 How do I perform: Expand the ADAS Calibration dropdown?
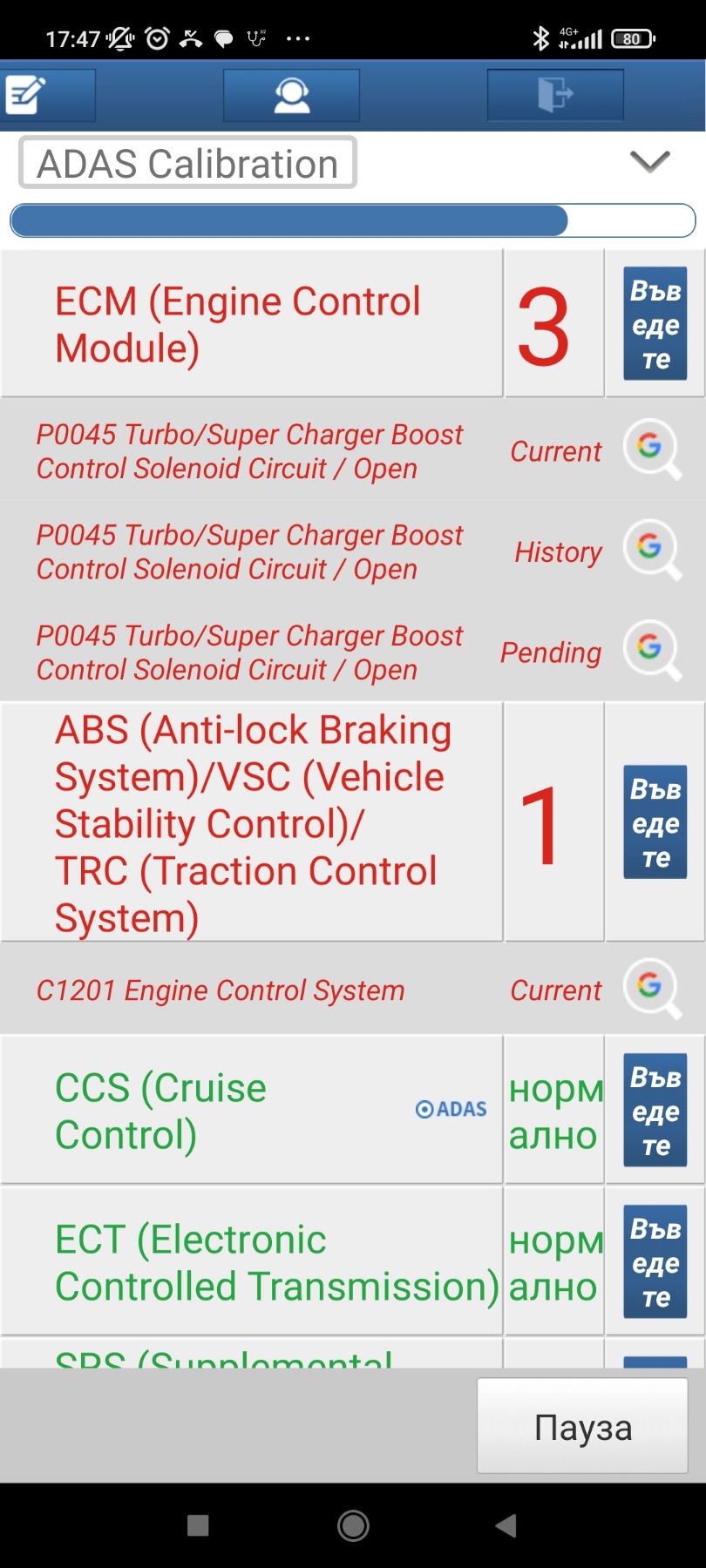tap(649, 161)
